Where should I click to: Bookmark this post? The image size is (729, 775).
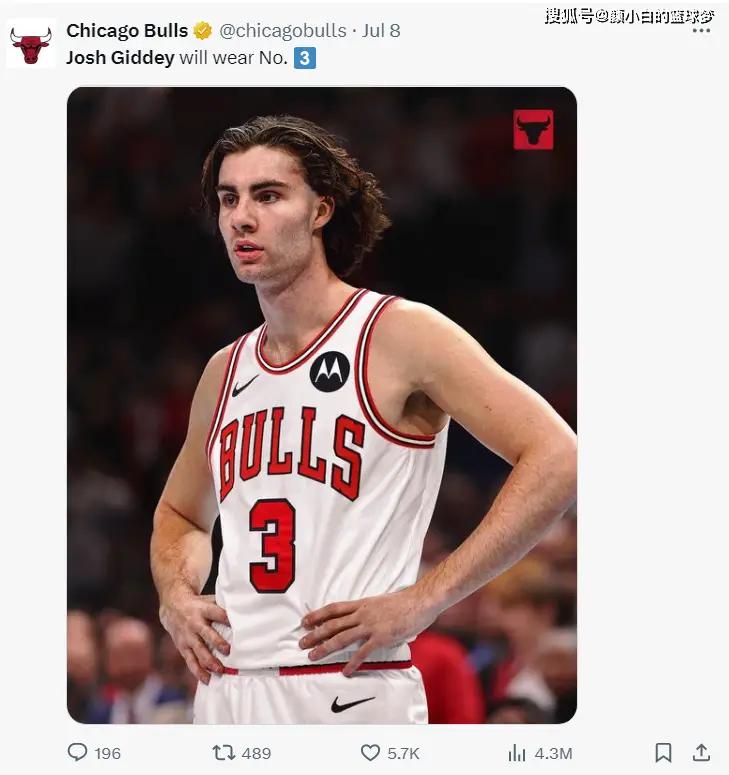[663, 752]
